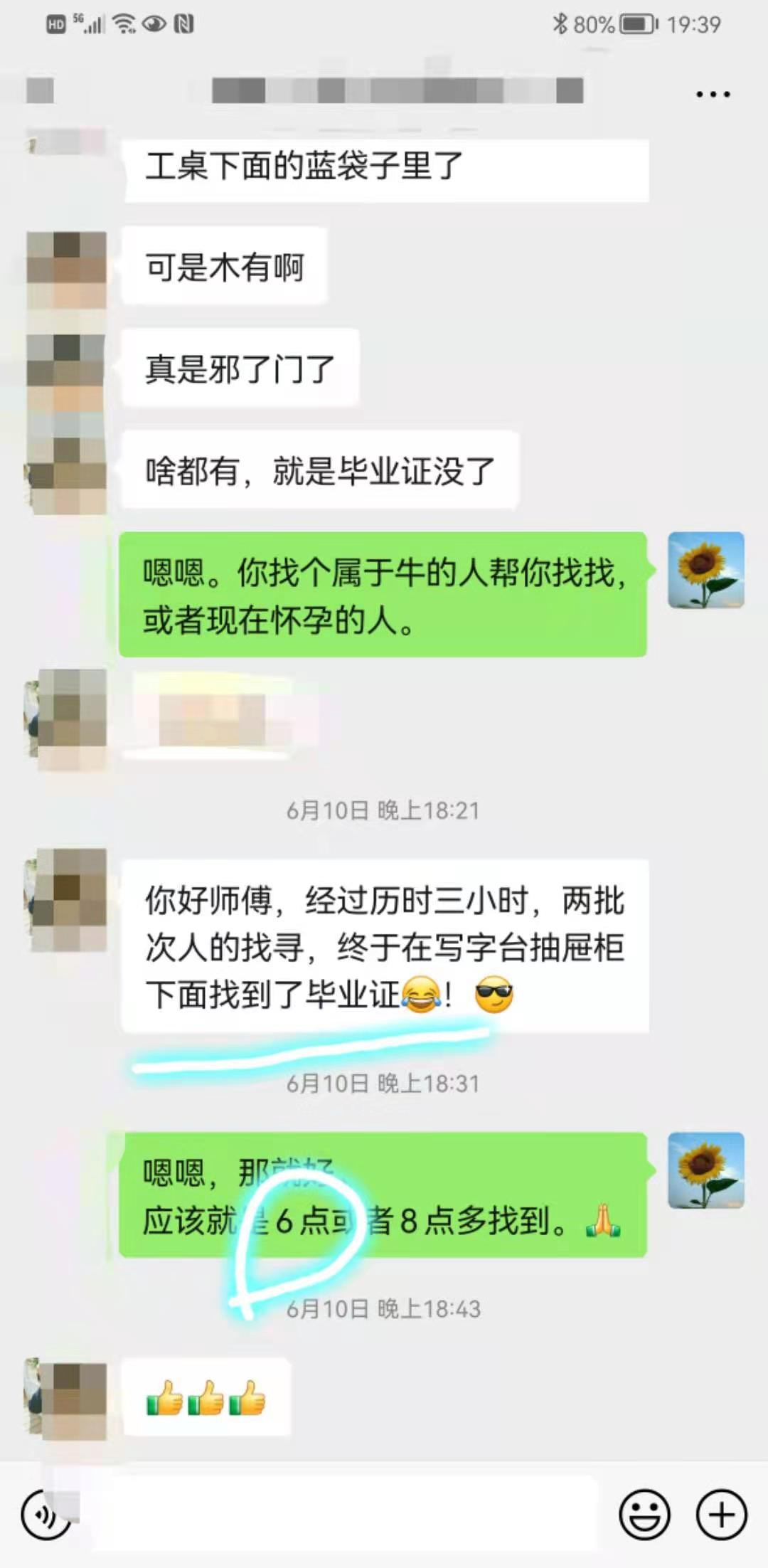This screenshot has width=768, height=1568.
Task: Open the emoji sticker picker
Action: pos(644,1515)
